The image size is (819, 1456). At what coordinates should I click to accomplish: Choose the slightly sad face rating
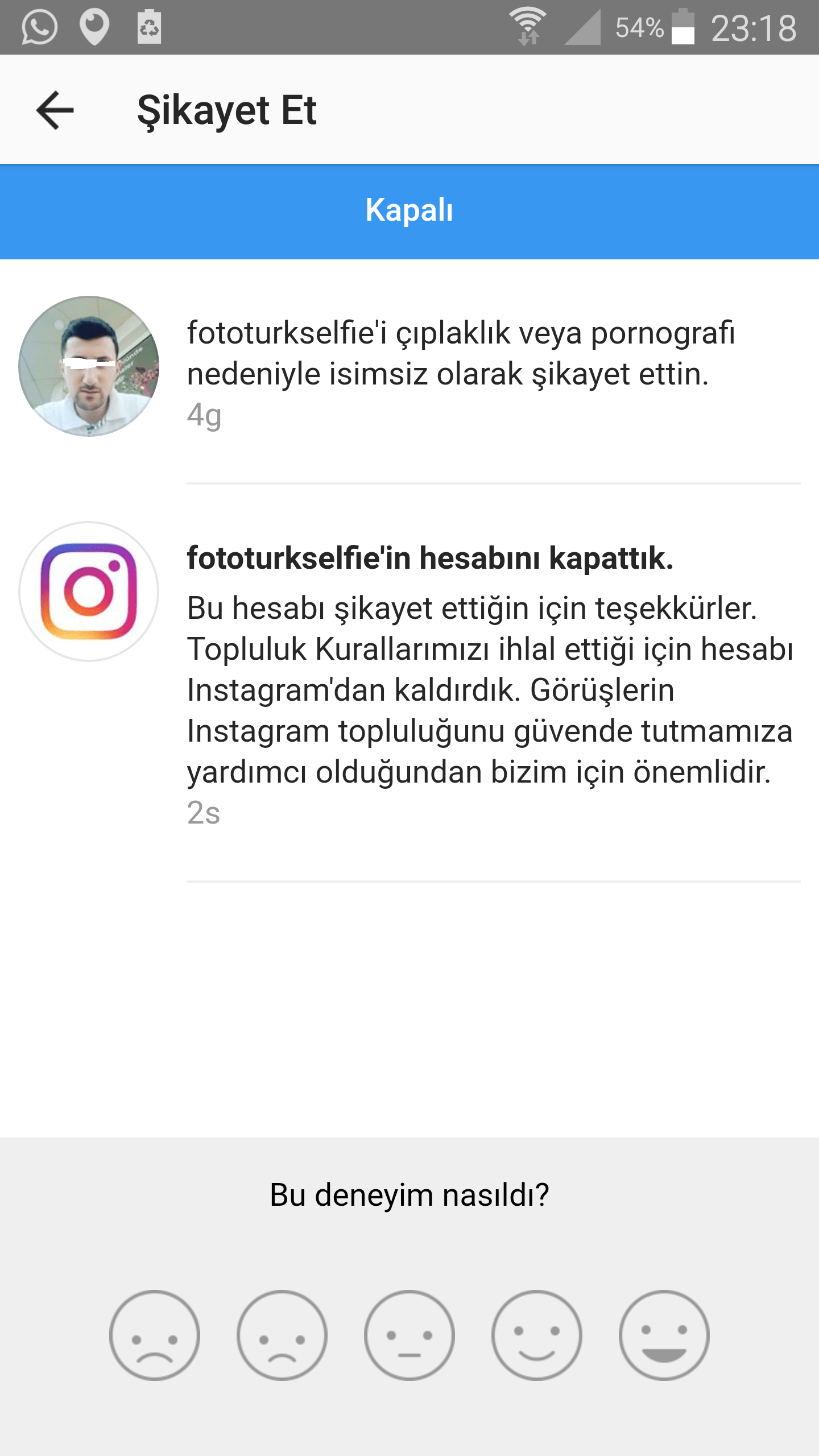282,1335
